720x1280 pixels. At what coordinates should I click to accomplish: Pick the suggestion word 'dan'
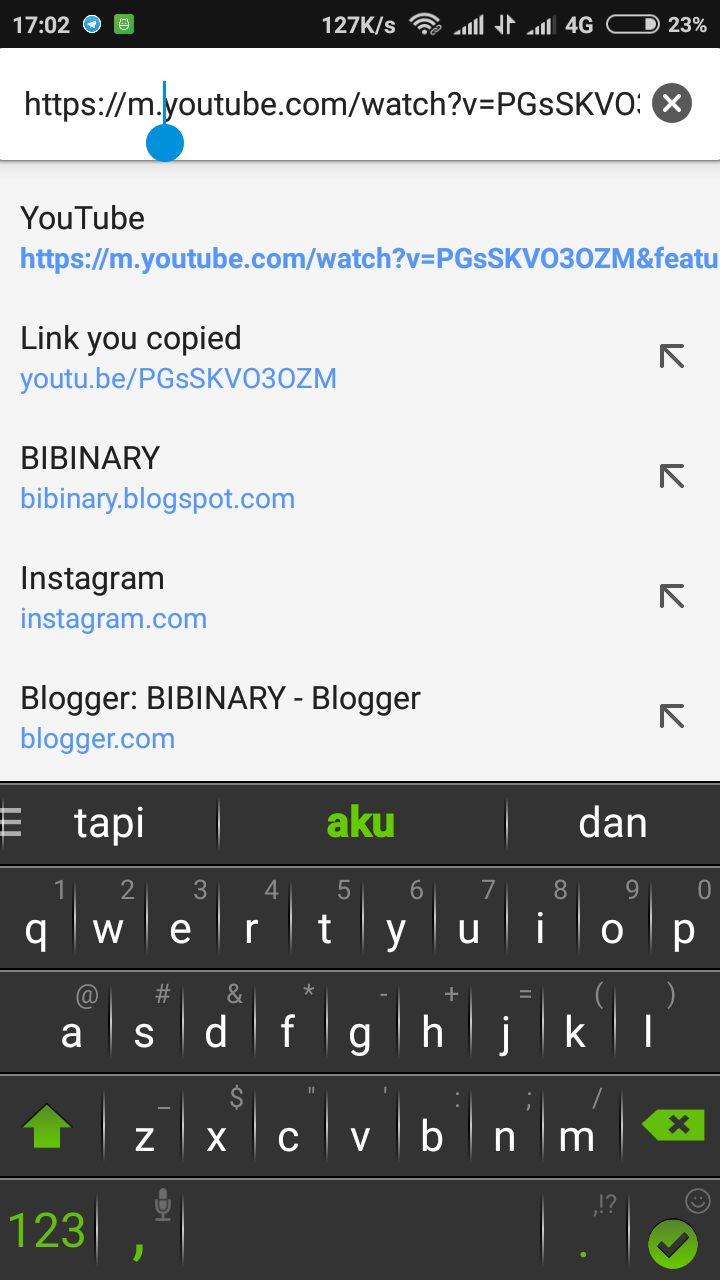[613, 822]
